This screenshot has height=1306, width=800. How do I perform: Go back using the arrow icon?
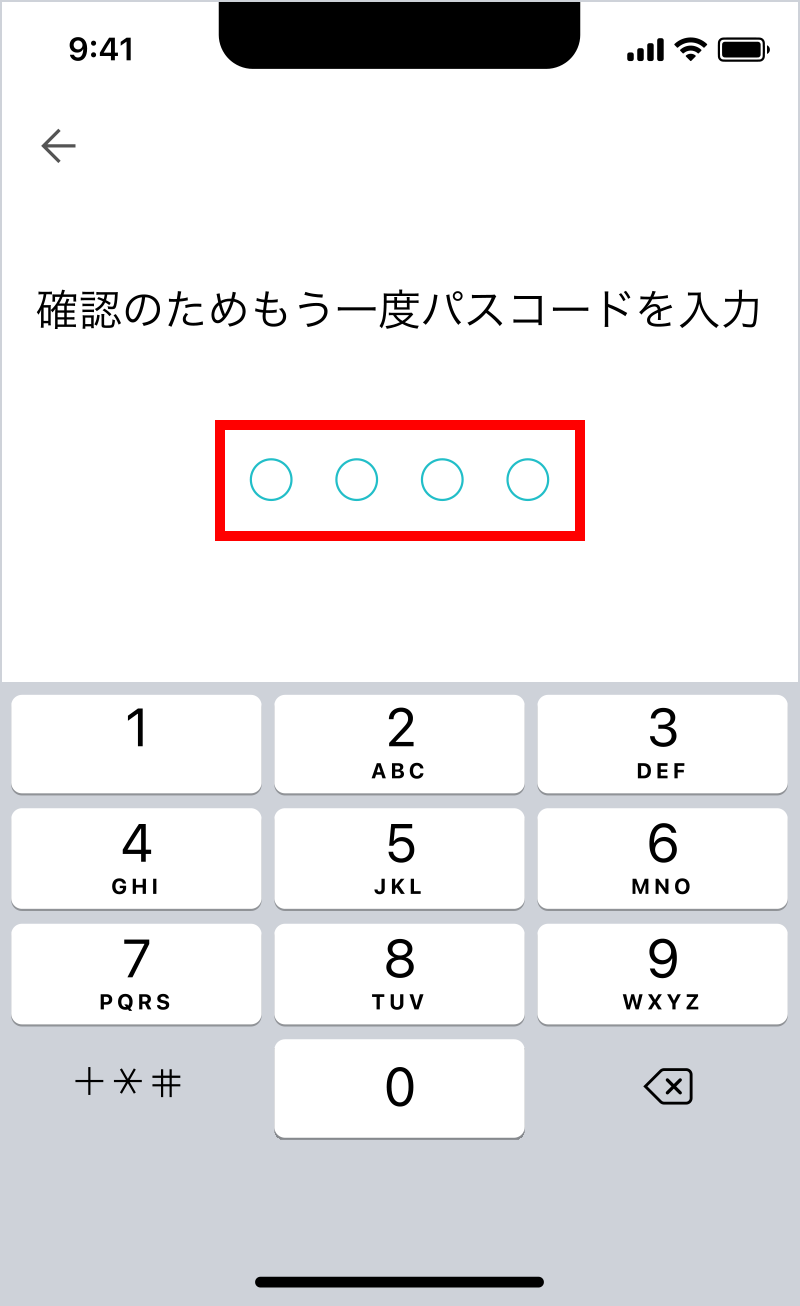(x=58, y=146)
